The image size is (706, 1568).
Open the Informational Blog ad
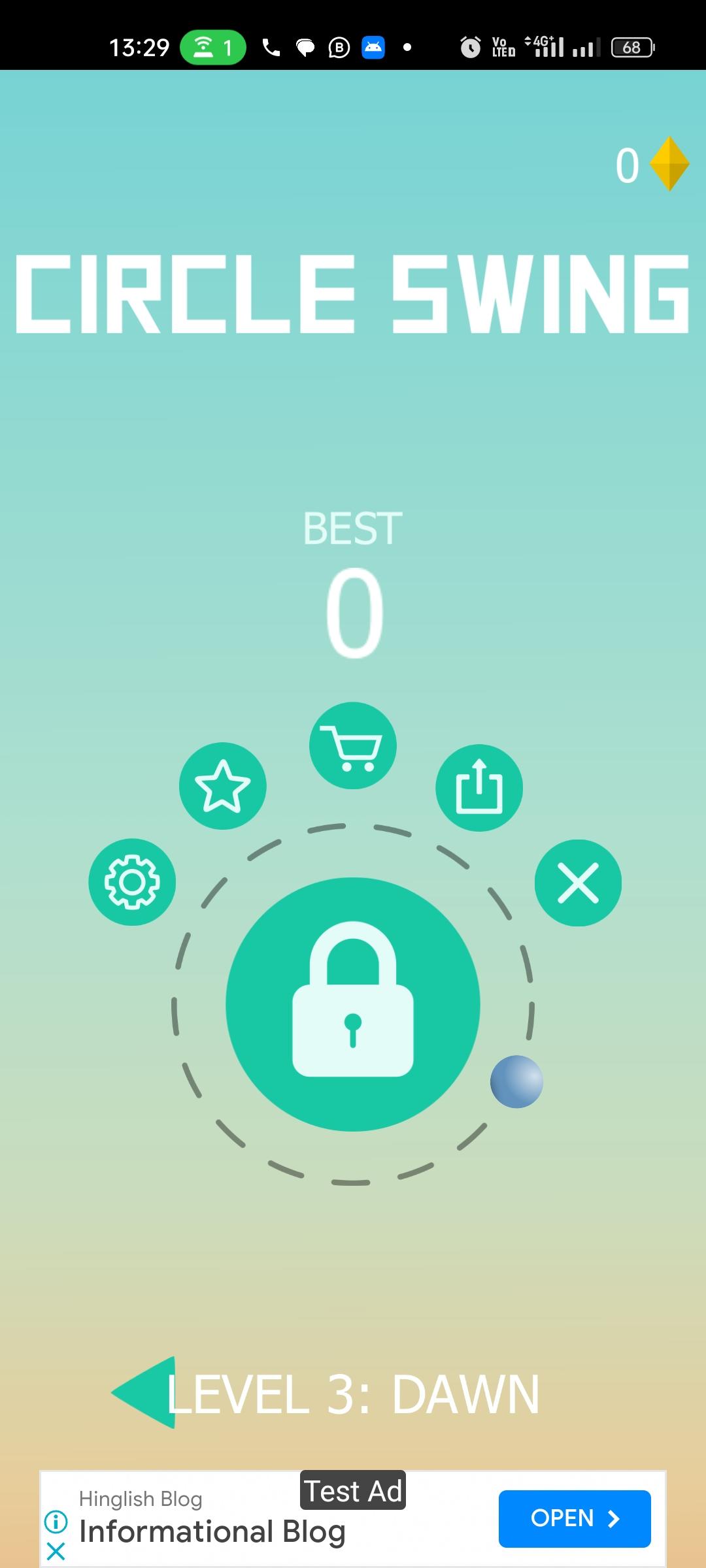574,1518
